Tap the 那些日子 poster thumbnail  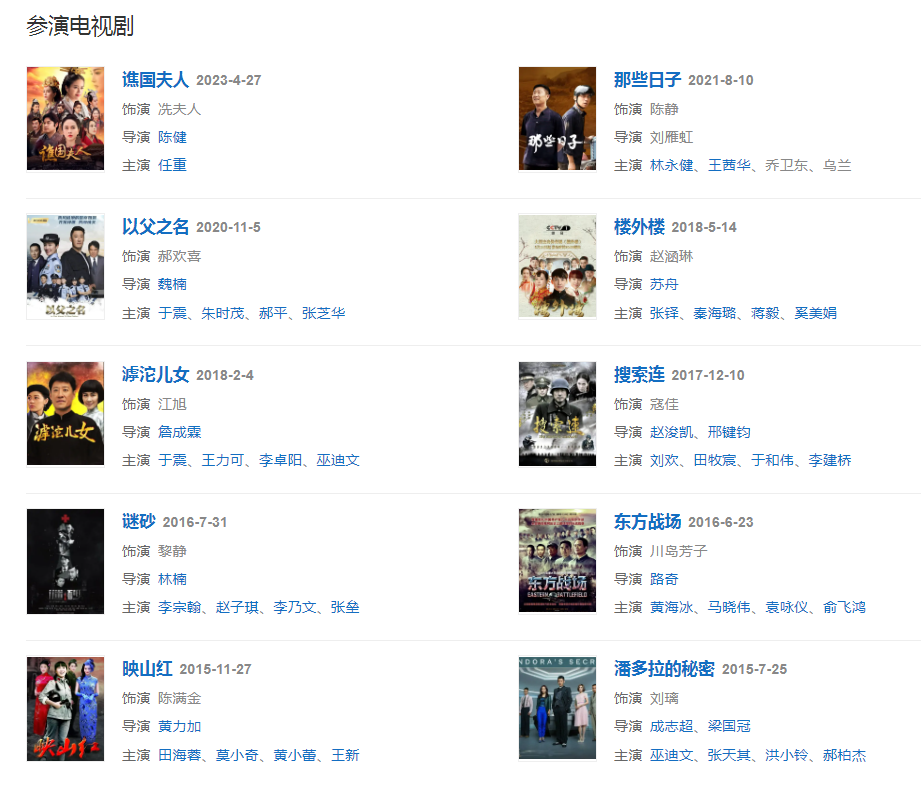tap(557, 119)
